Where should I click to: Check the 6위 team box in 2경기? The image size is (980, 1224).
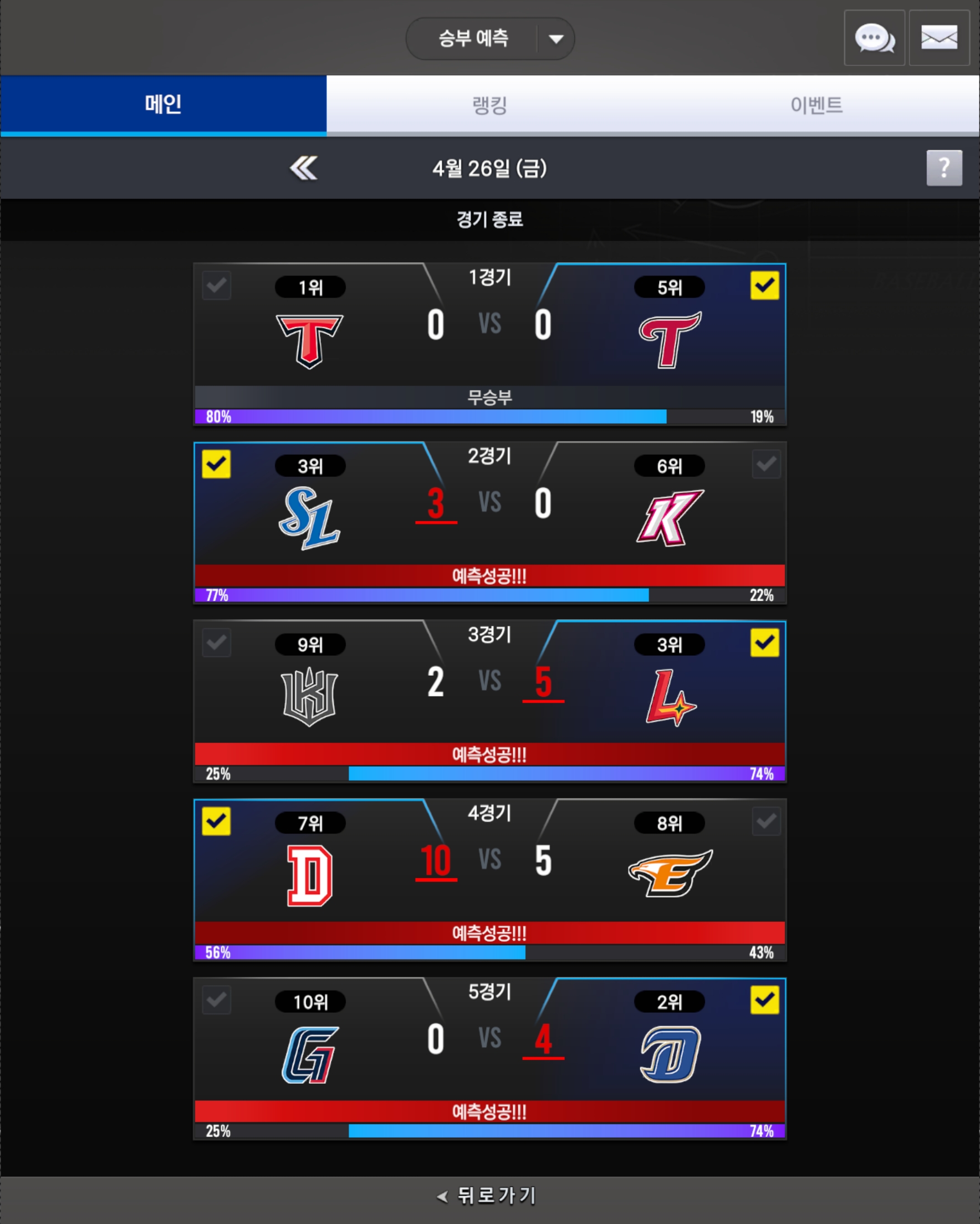pos(766,465)
